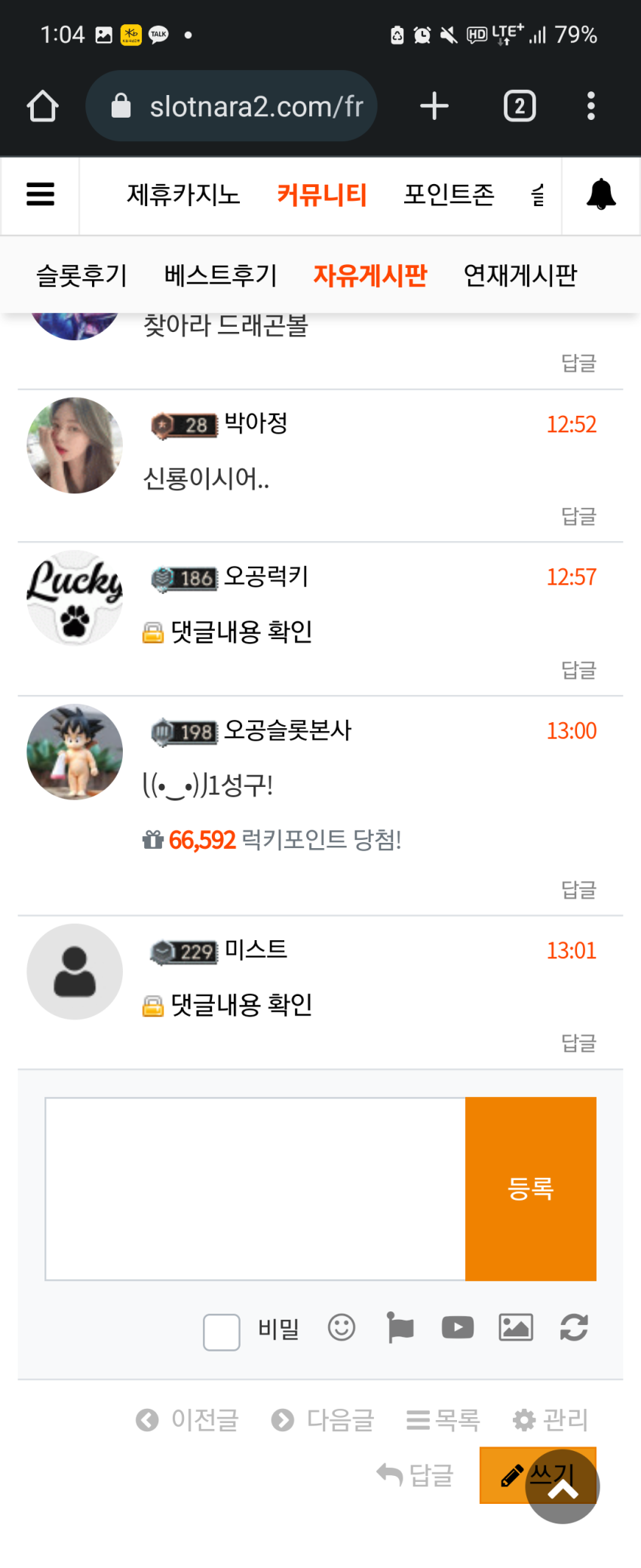The height and width of the screenshot is (1568, 641).
Task: Switch to the 제휴카지노 tab
Action: coord(183,195)
